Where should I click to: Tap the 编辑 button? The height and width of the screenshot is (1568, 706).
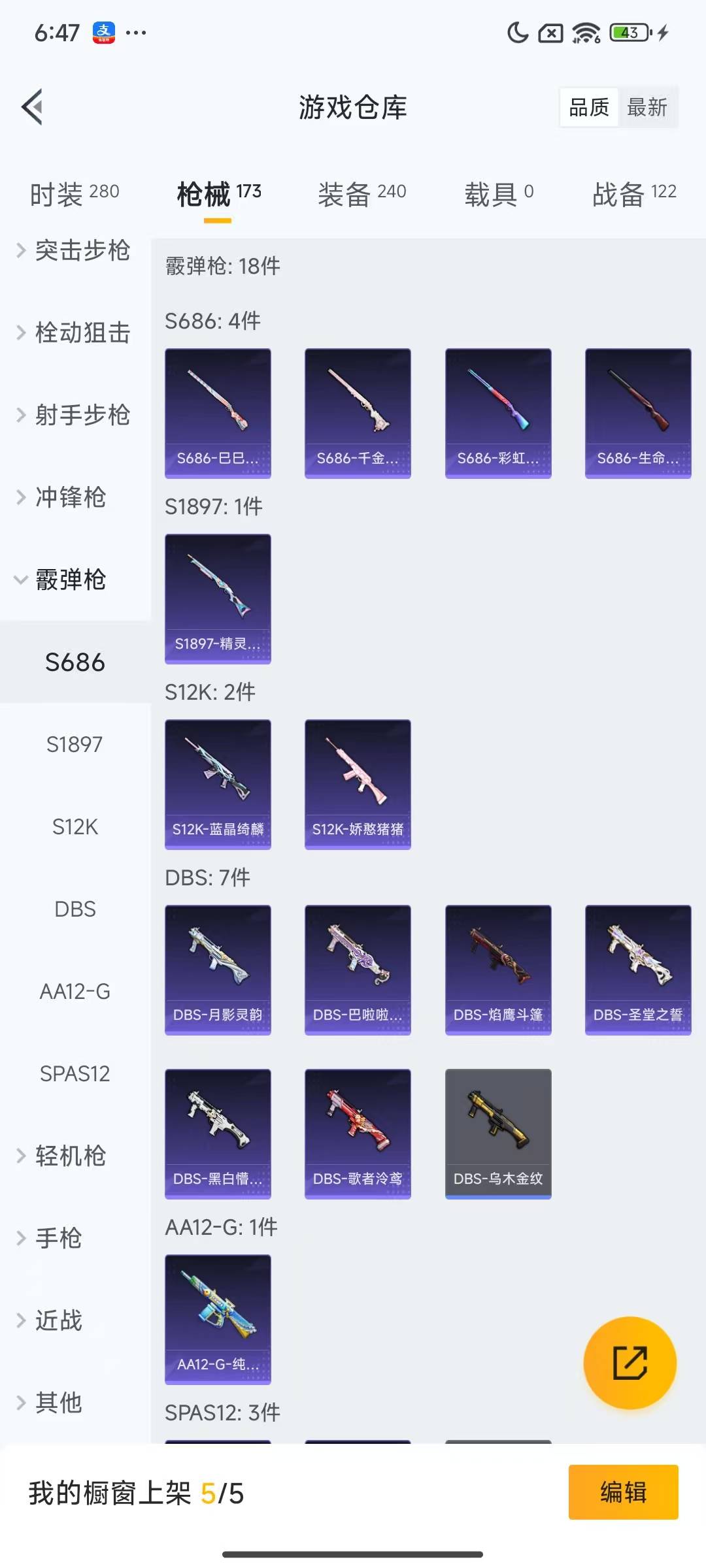pyautogui.click(x=623, y=1492)
